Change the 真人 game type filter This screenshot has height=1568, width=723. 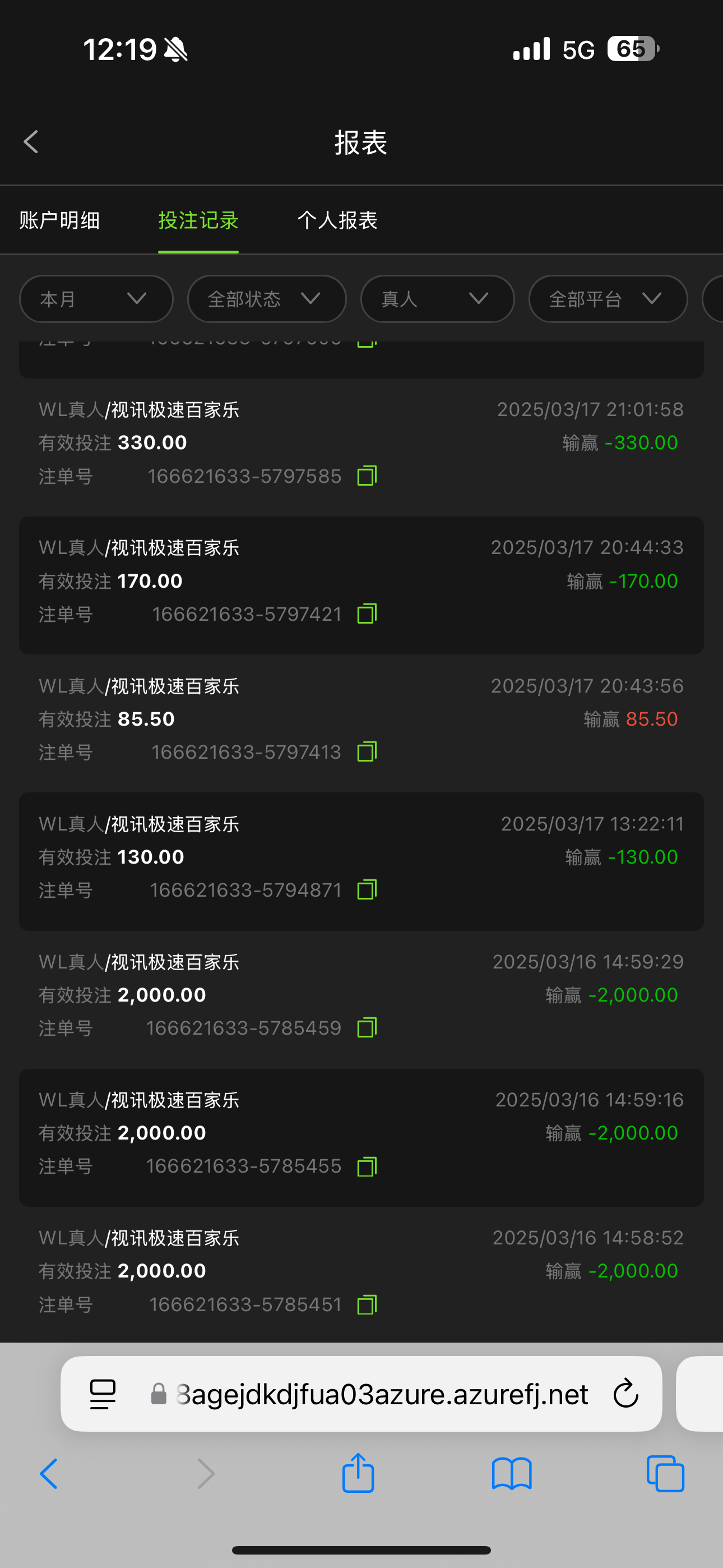(x=437, y=299)
